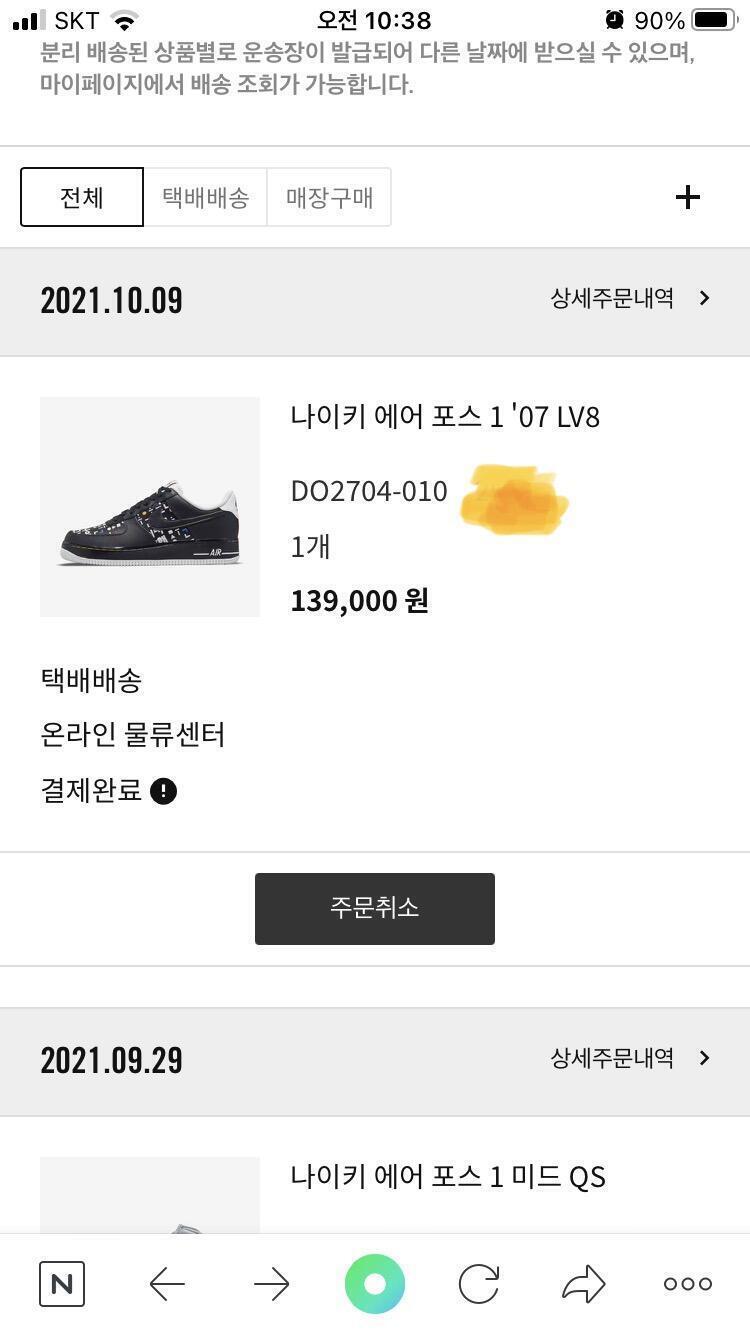Image resolution: width=750 pixels, height=1334 pixels.
Task: Open the Air Force 1 '07 LV8 shoe image
Action: [x=150, y=507]
